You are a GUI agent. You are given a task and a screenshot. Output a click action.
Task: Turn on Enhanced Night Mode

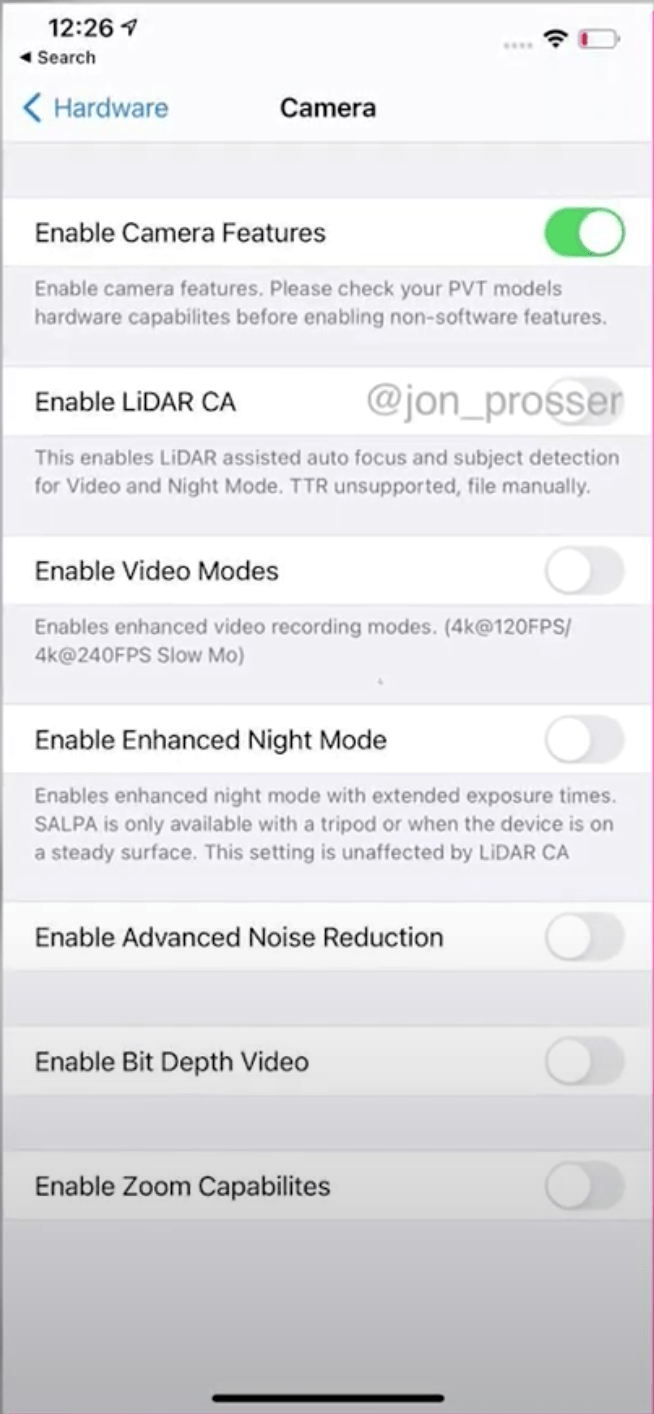pyautogui.click(x=585, y=740)
